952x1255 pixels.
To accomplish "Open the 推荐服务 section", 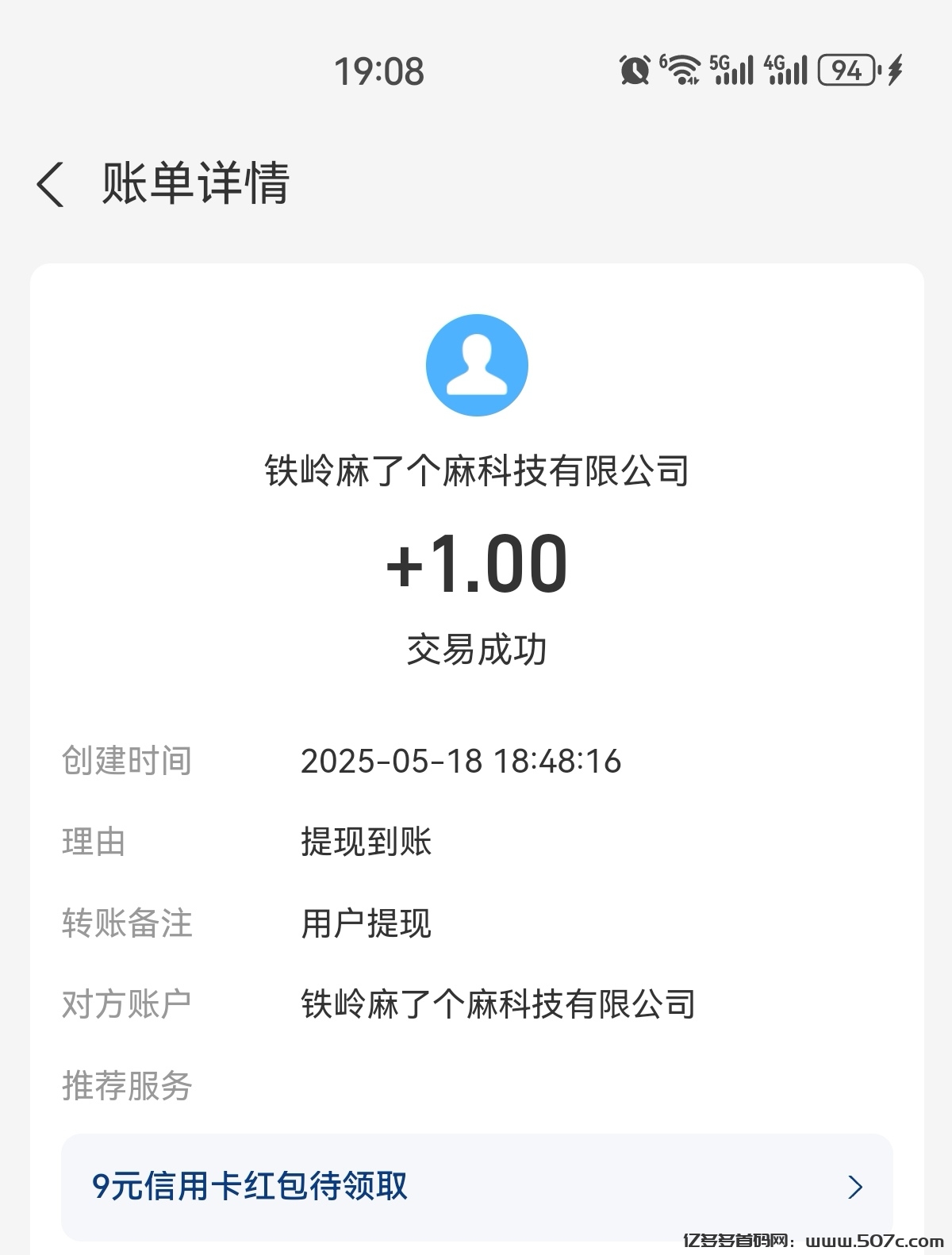I will coord(127,1088).
